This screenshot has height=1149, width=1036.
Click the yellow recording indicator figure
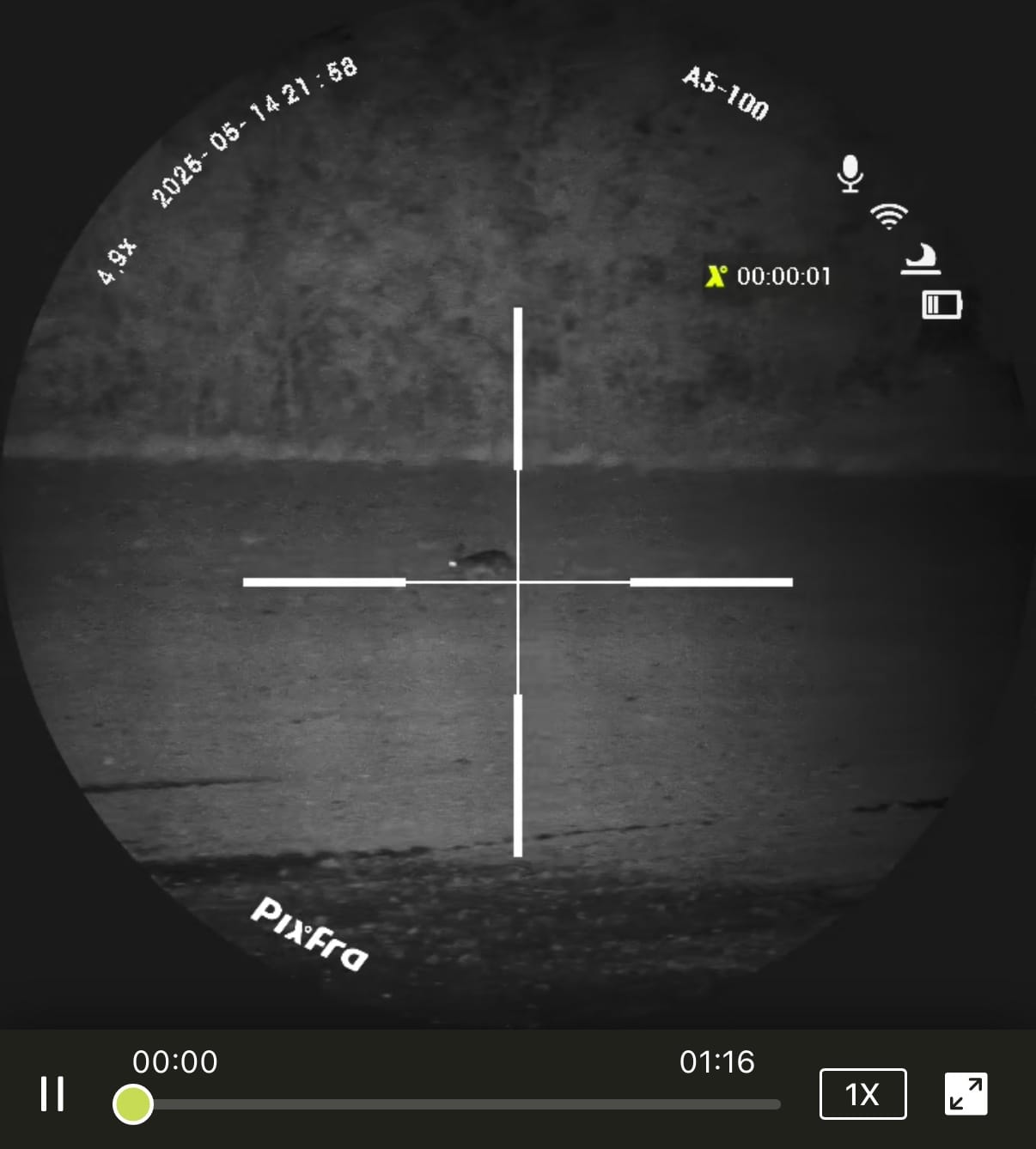click(x=717, y=277)
